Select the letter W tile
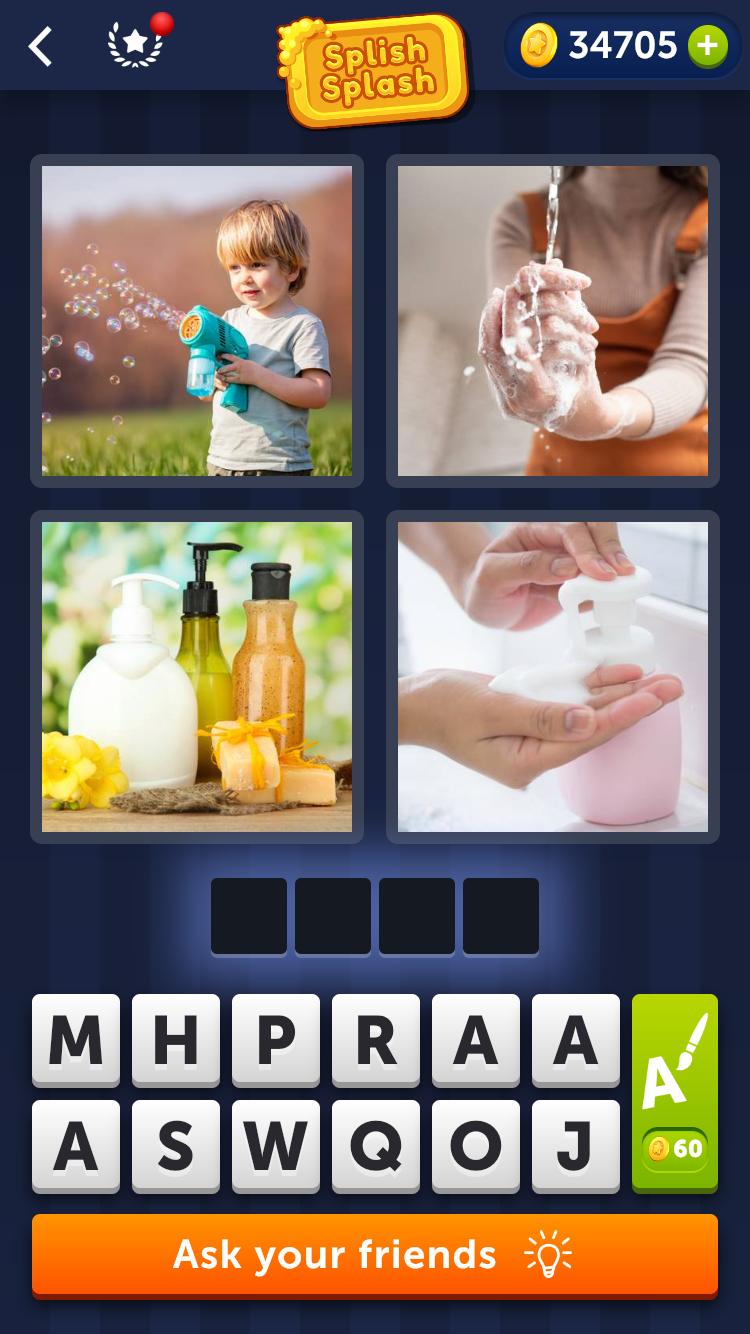The height and width of the screenshot is (1334, 750). [x=276, y=1146]
